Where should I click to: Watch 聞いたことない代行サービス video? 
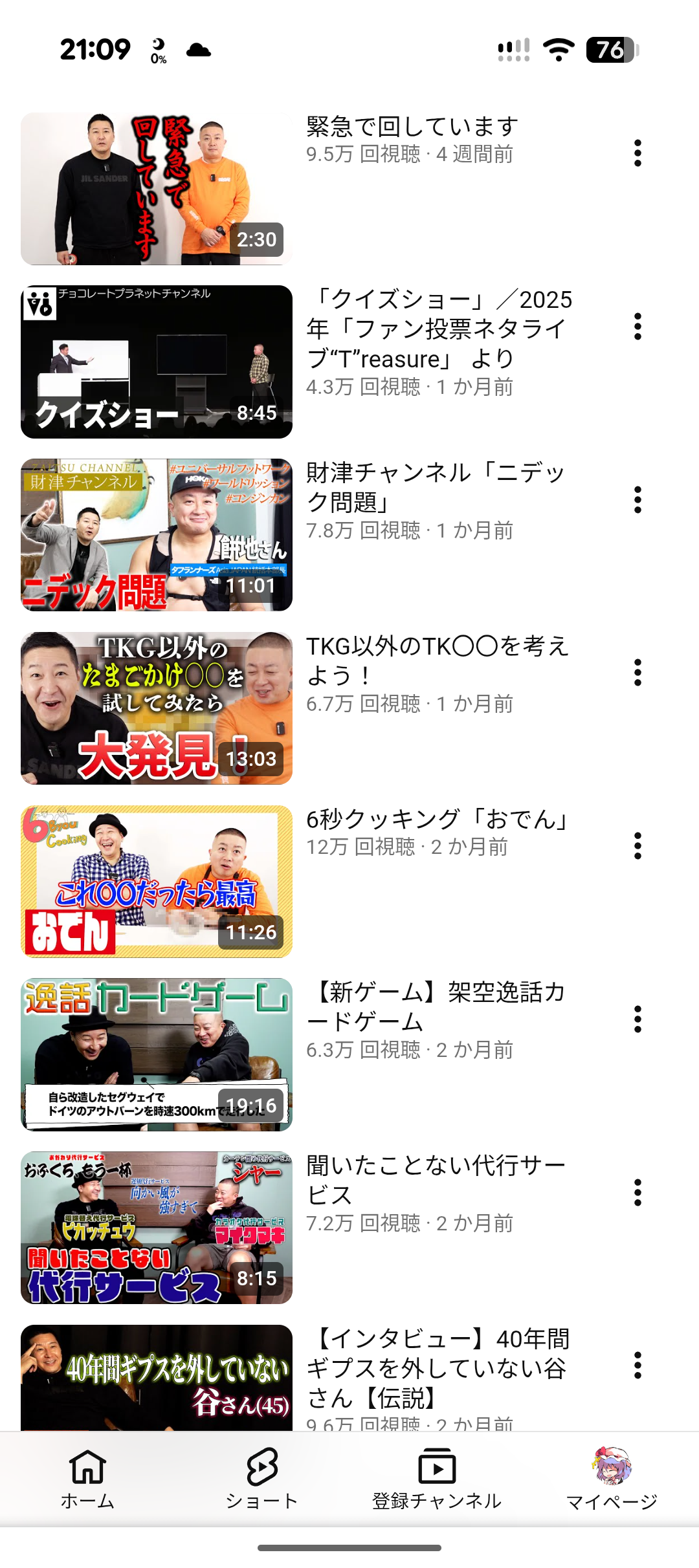point(157,1228)
